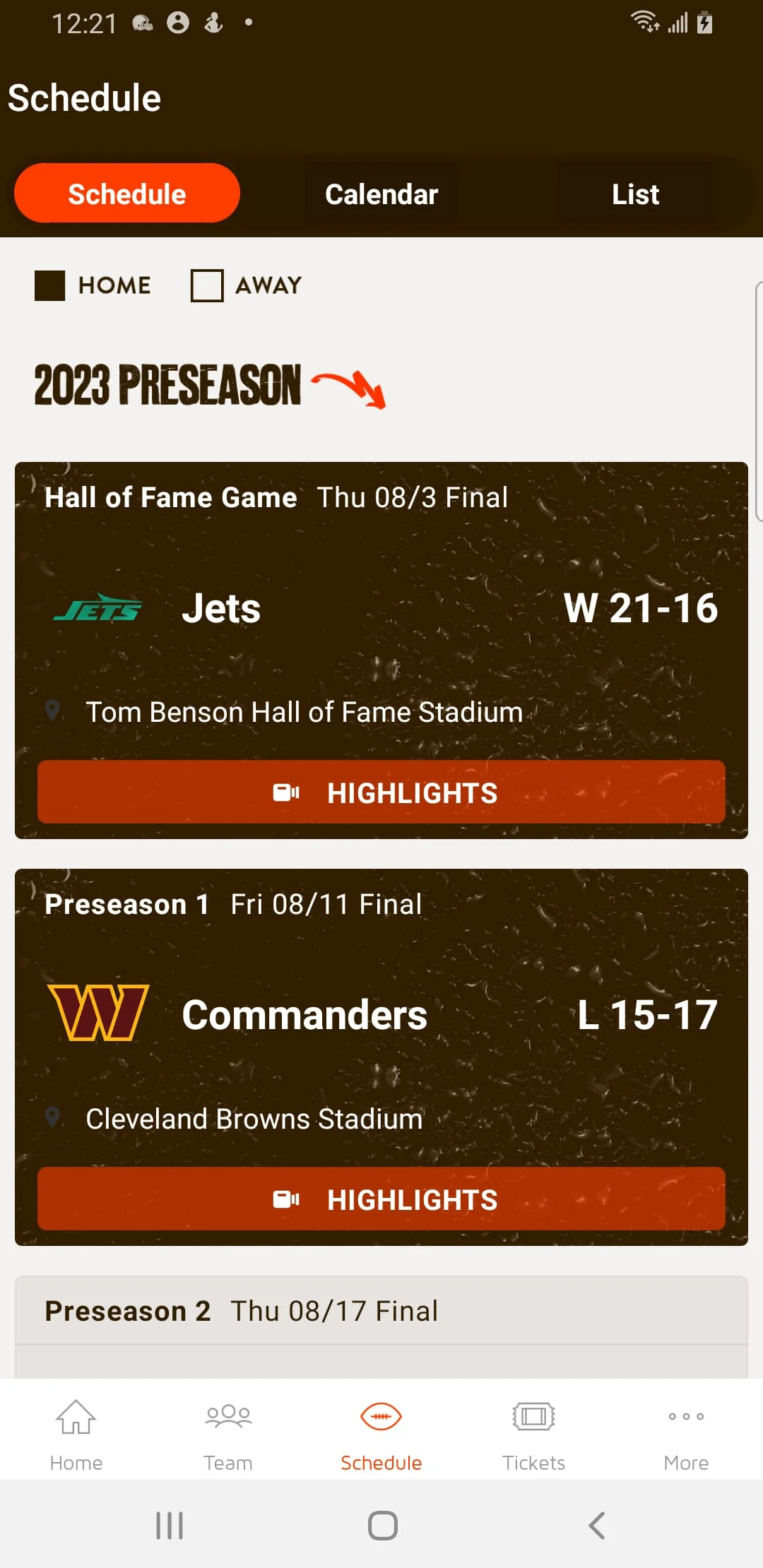Tap the profile icon in the status bar
The height and width of the screenshot is (1568, 763).
pos(178,23)
